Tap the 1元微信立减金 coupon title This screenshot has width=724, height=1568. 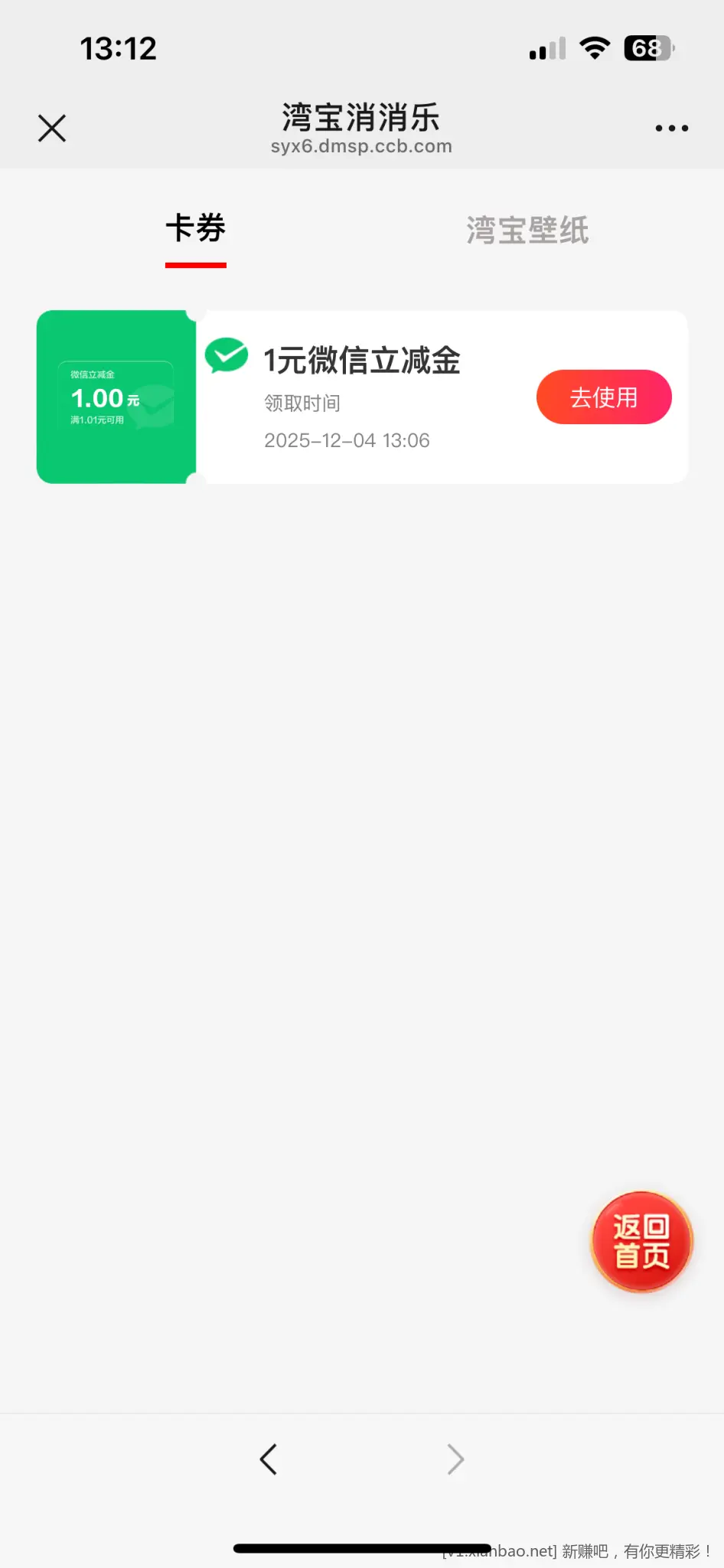point(362,360)
